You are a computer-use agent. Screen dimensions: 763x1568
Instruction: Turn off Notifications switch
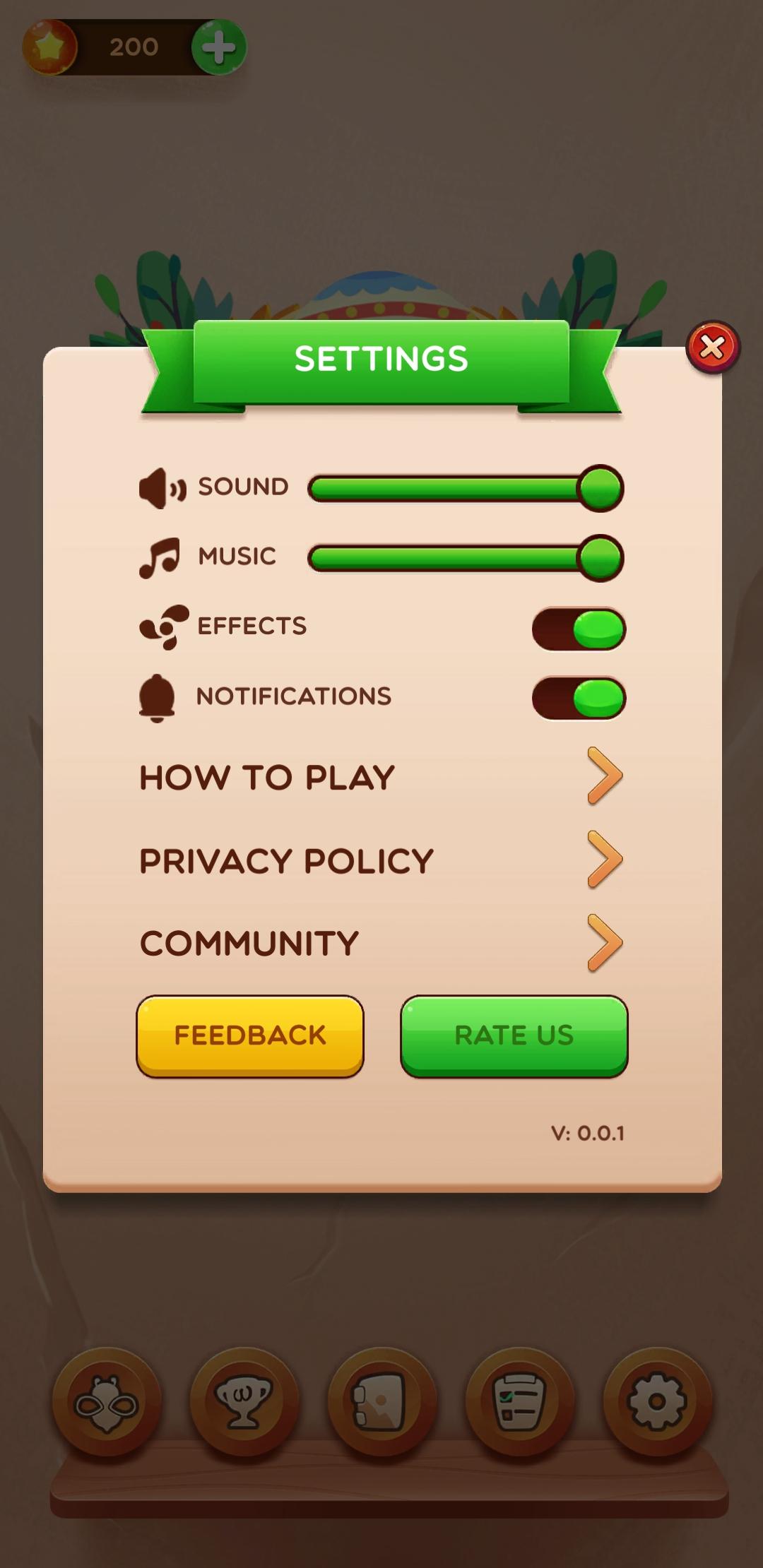point(579,699)
